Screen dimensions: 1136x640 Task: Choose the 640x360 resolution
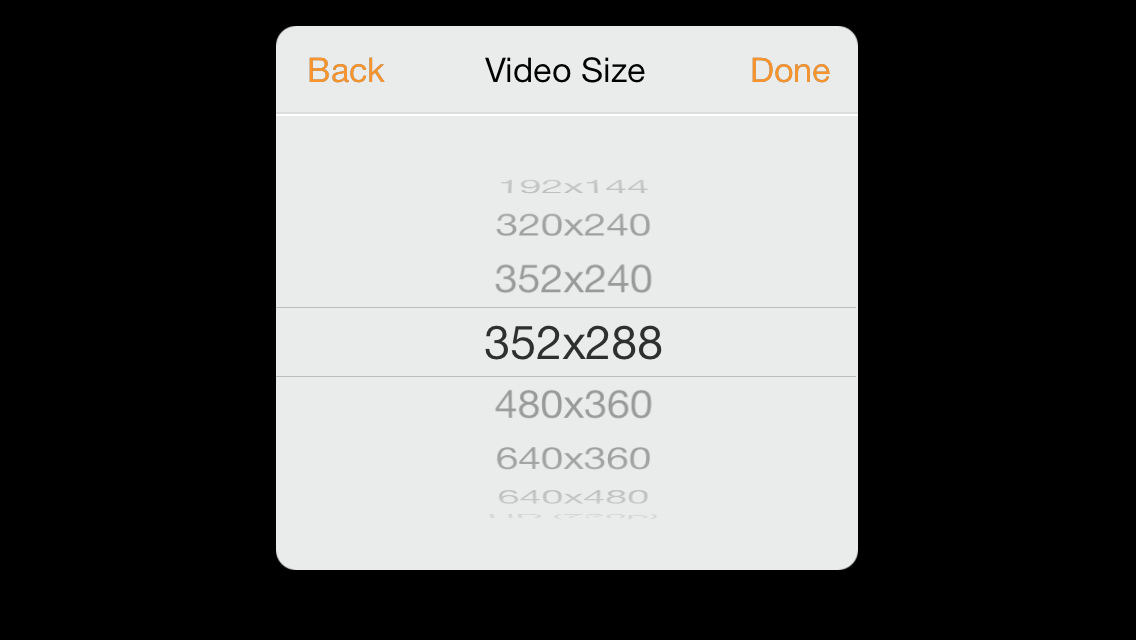tap(573, 459)
